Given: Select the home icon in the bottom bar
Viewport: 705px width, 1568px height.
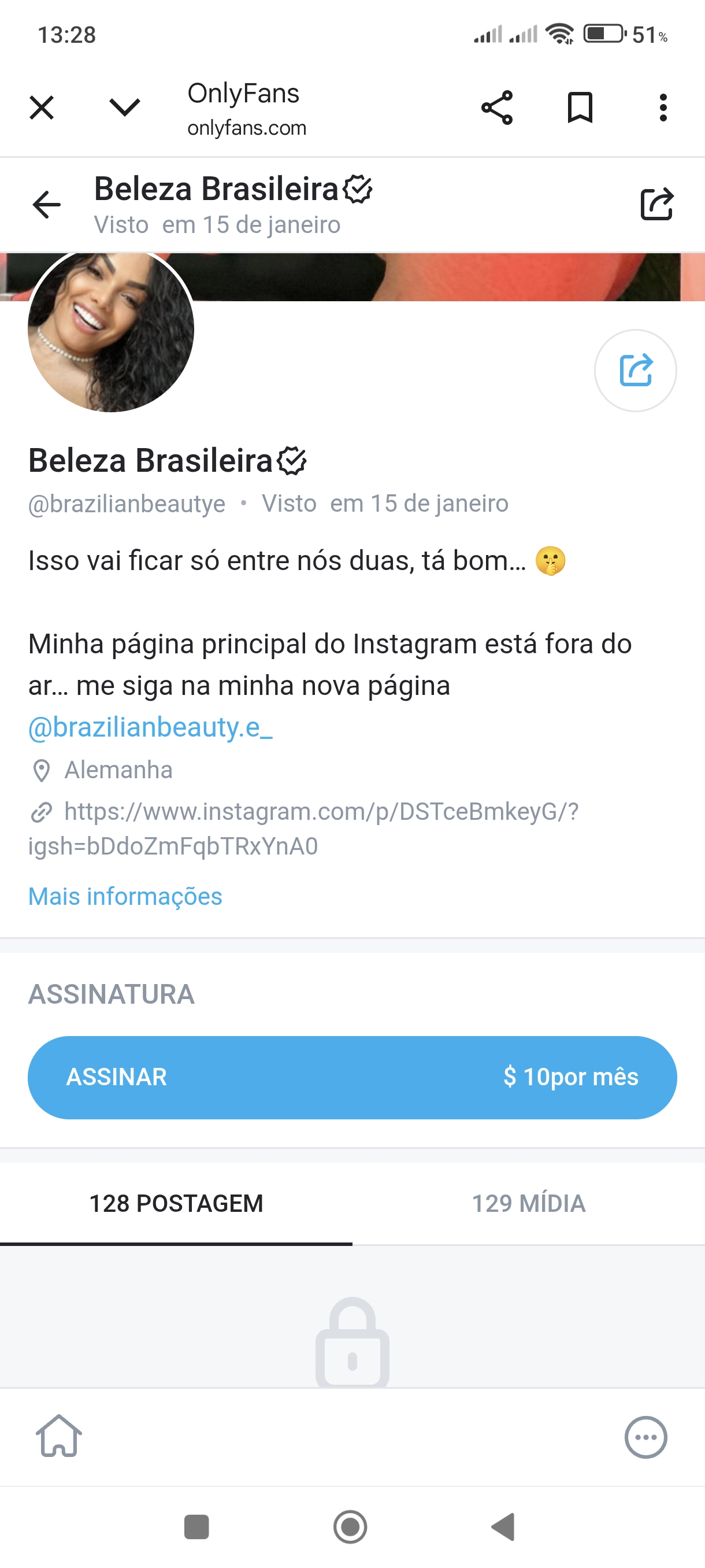Looking at the screenshot, I should [x=59, y=1437].
